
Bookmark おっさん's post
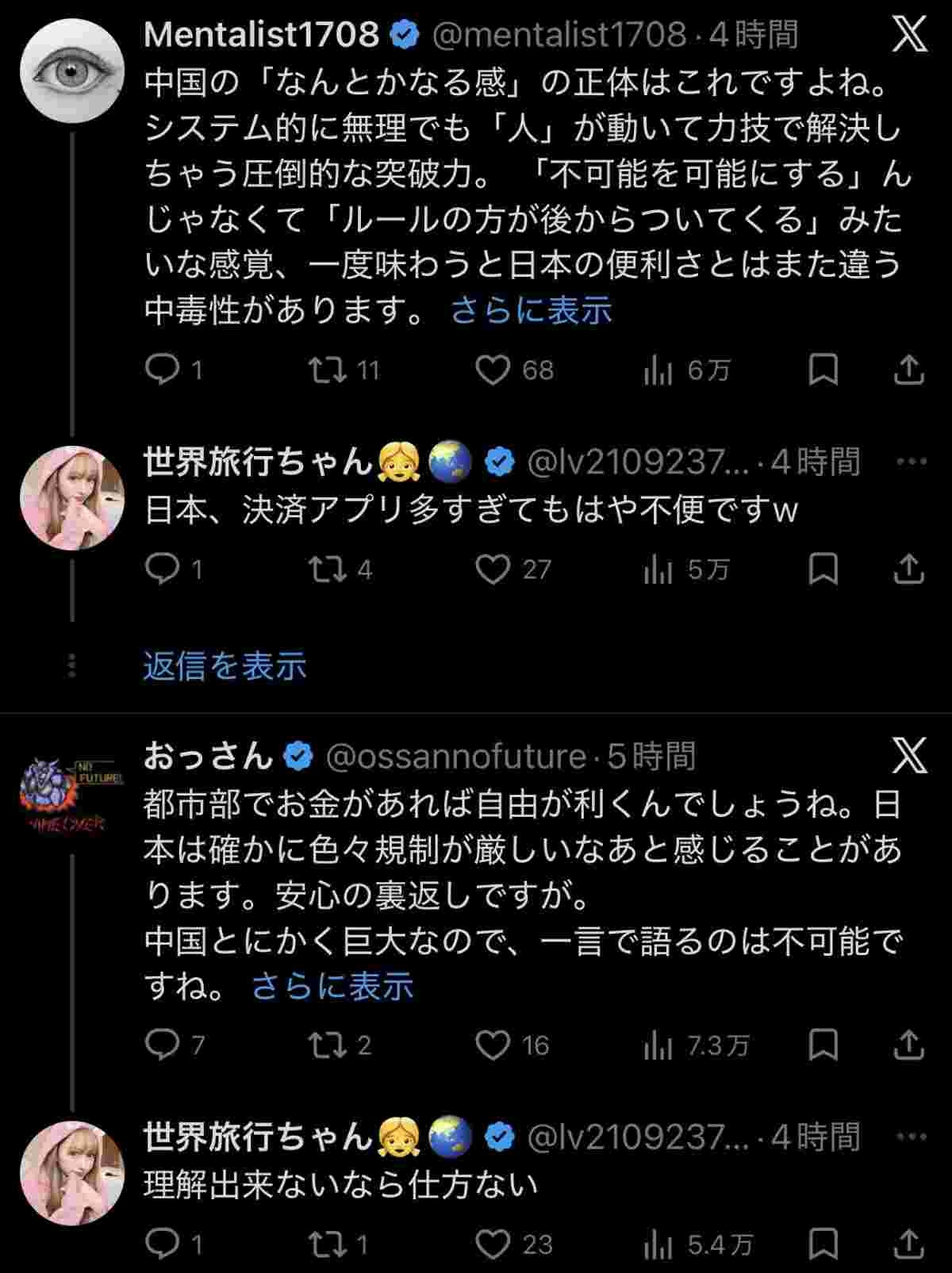823,1045
